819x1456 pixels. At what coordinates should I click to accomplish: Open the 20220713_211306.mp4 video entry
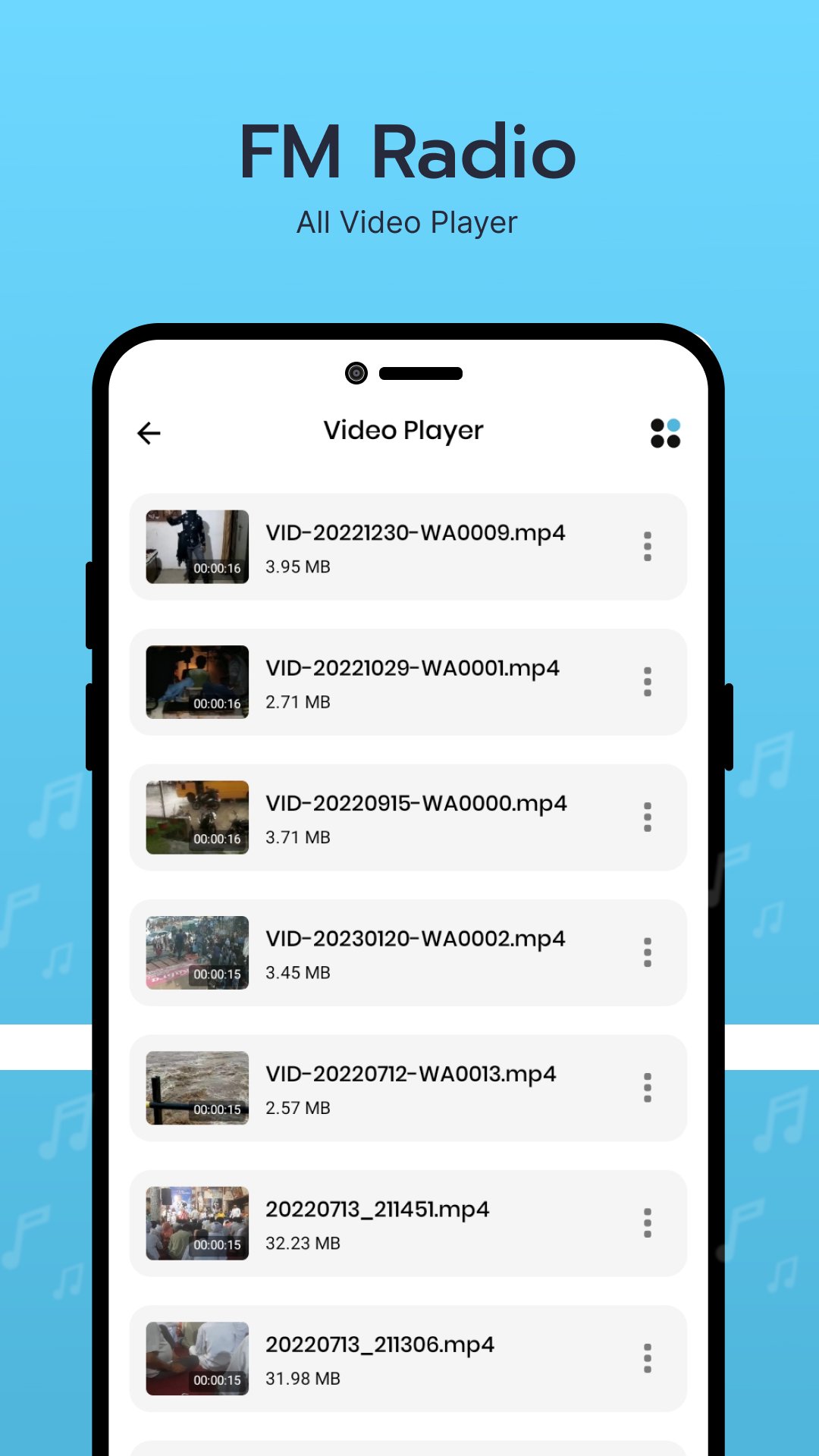tap(409, 1359)
